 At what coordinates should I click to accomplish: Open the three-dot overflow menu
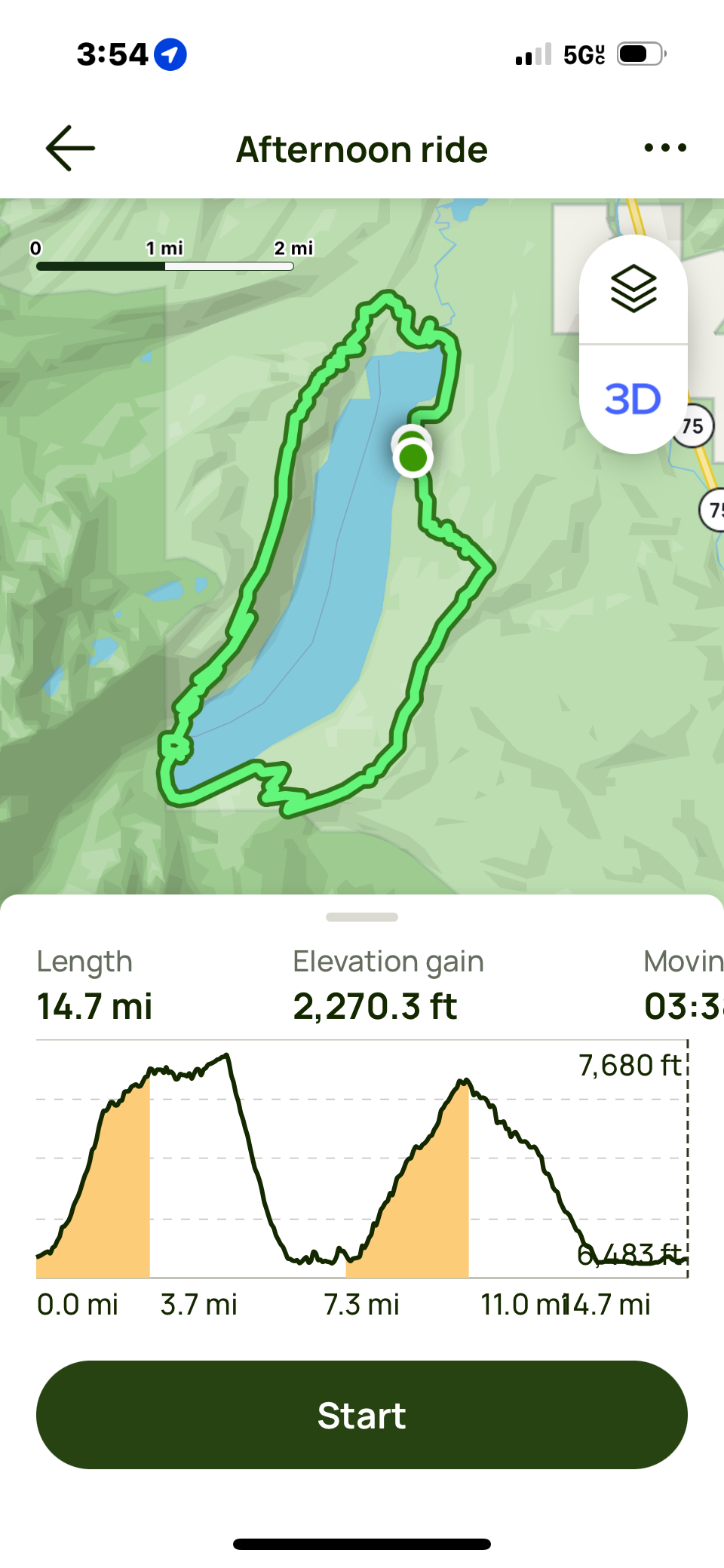click(x=665, y=148)
